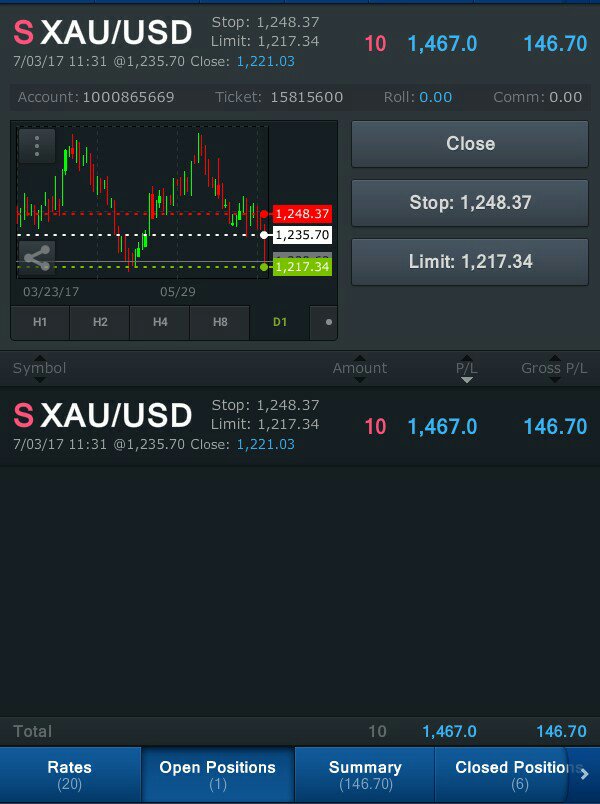The width and height of the screenshot is (600, 804).
Task: Switch to the Summary tab
Action: pos(365,775)
